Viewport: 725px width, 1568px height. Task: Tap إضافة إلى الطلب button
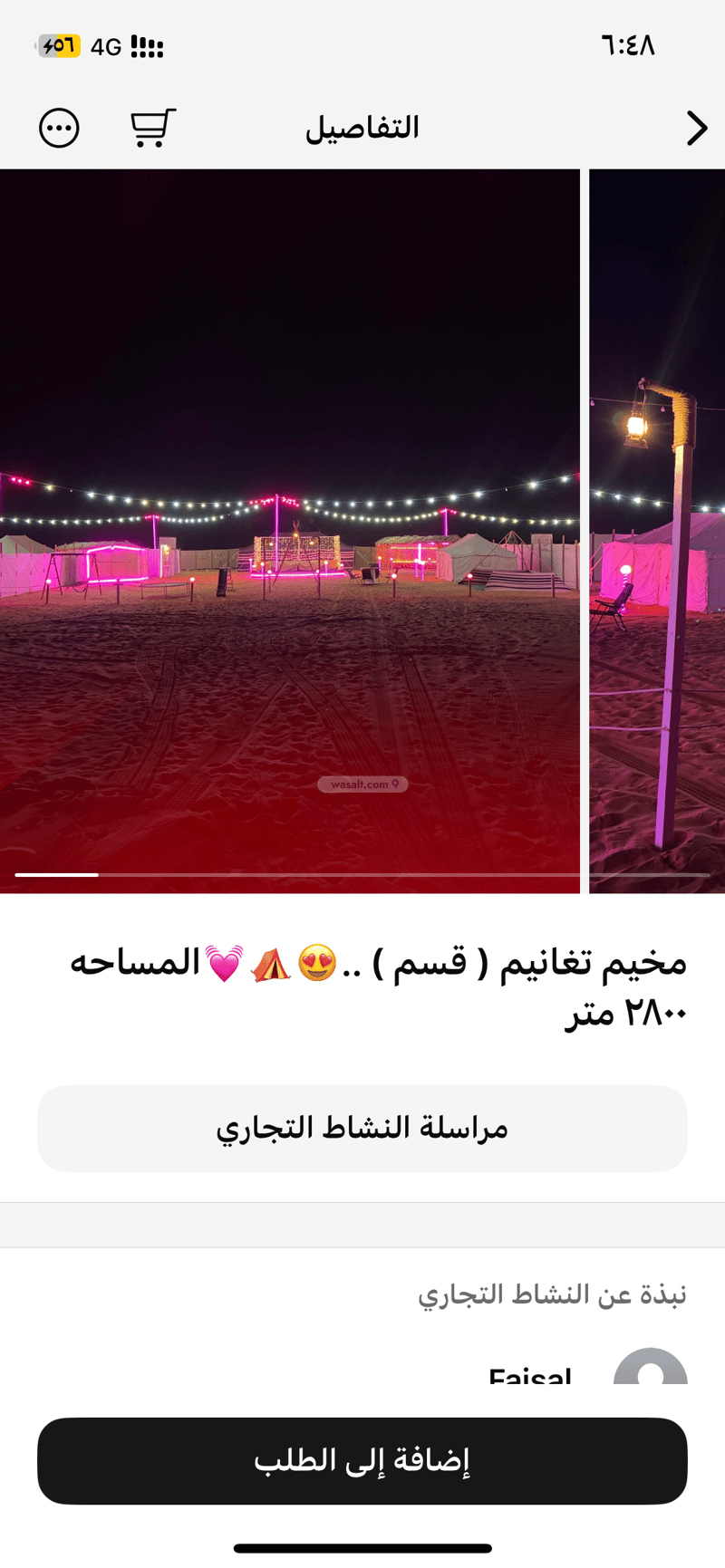click(362, 1460)
